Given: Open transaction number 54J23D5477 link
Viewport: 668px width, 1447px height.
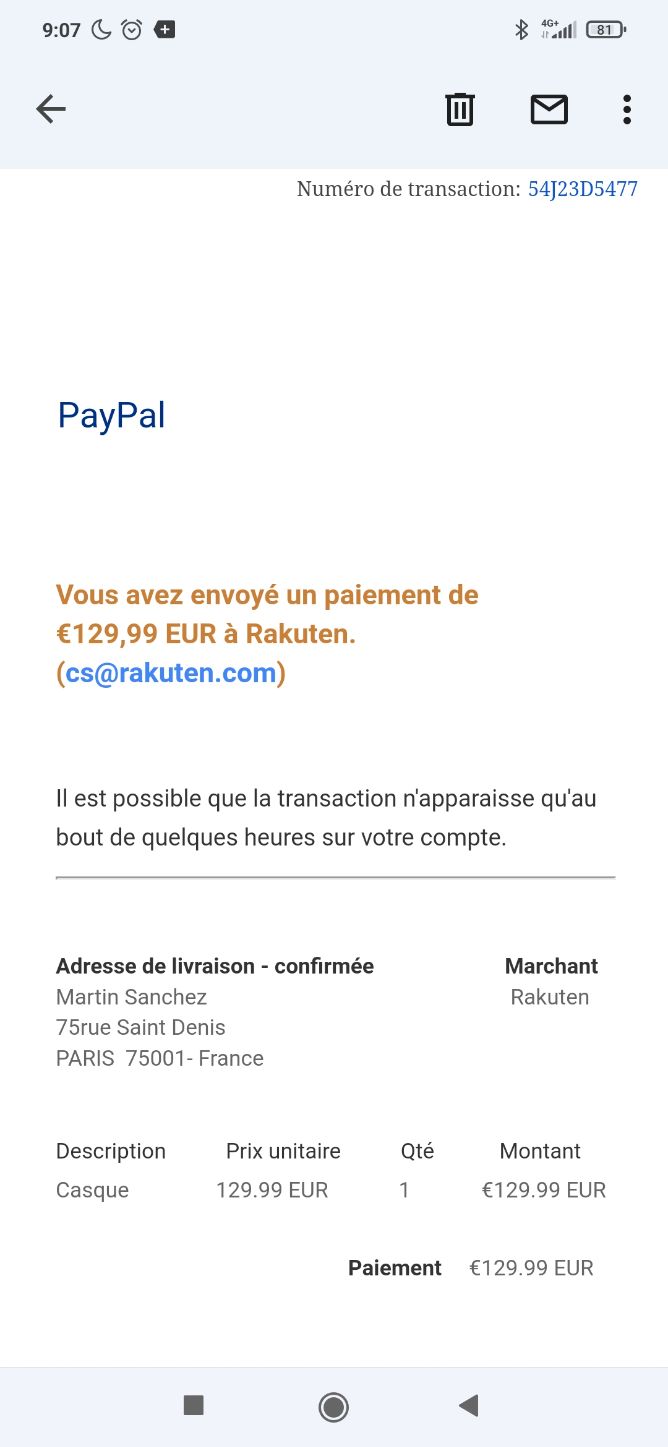Looking at the screenshot, I should click(583, 189).
